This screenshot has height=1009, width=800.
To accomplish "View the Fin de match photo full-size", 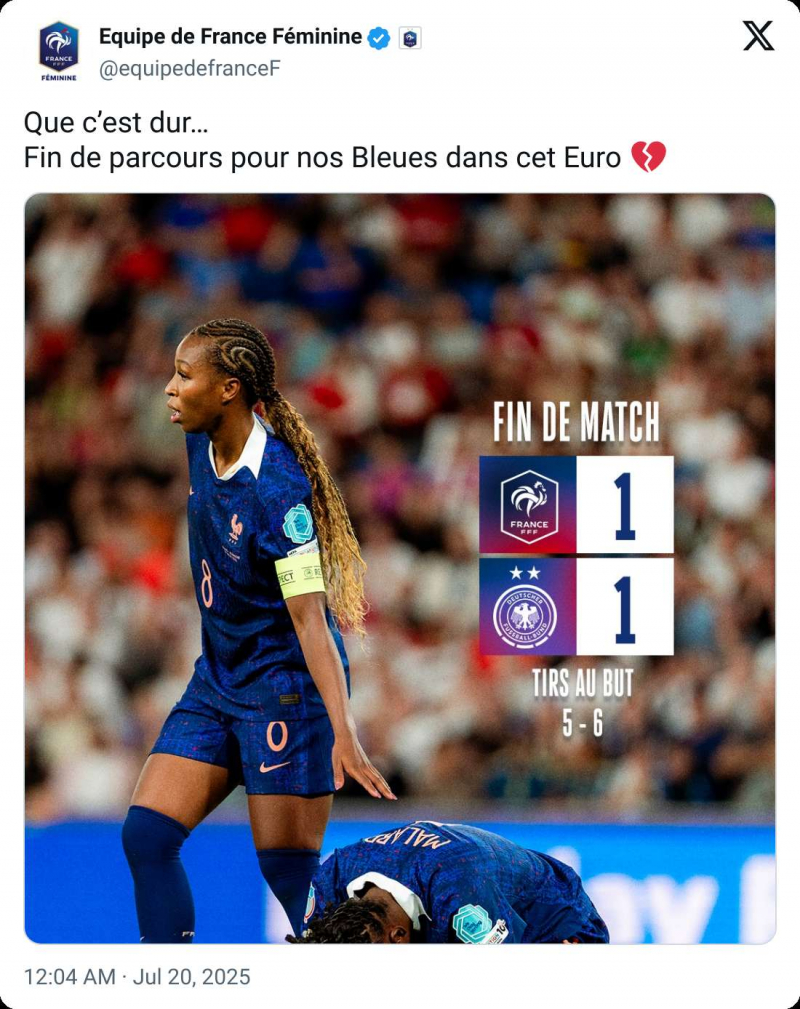I will click(x=400, y=568).
